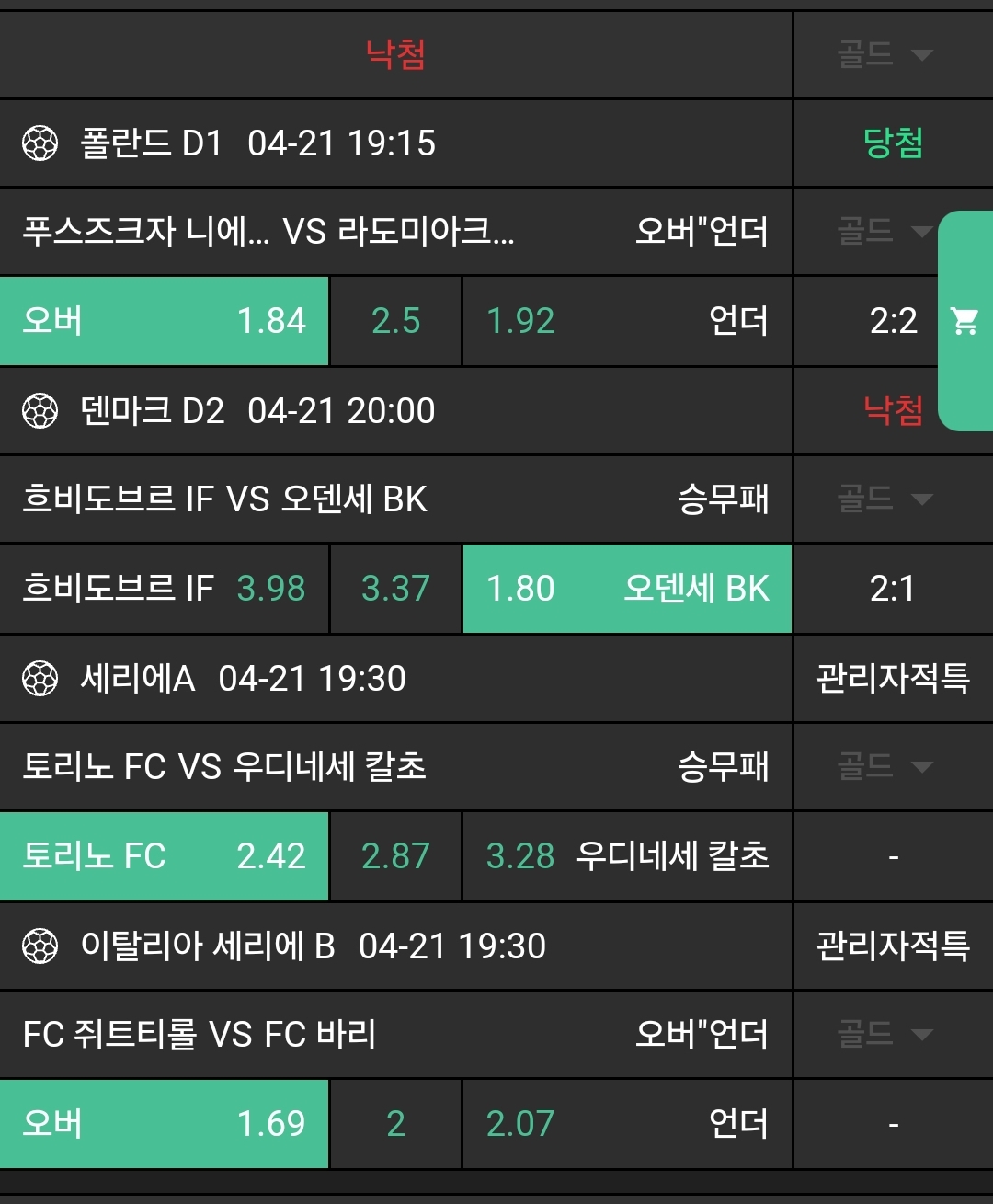Select 토리노 FC at 2.42 odds
The image size is (993, 1204).
(x=164, y=856)
